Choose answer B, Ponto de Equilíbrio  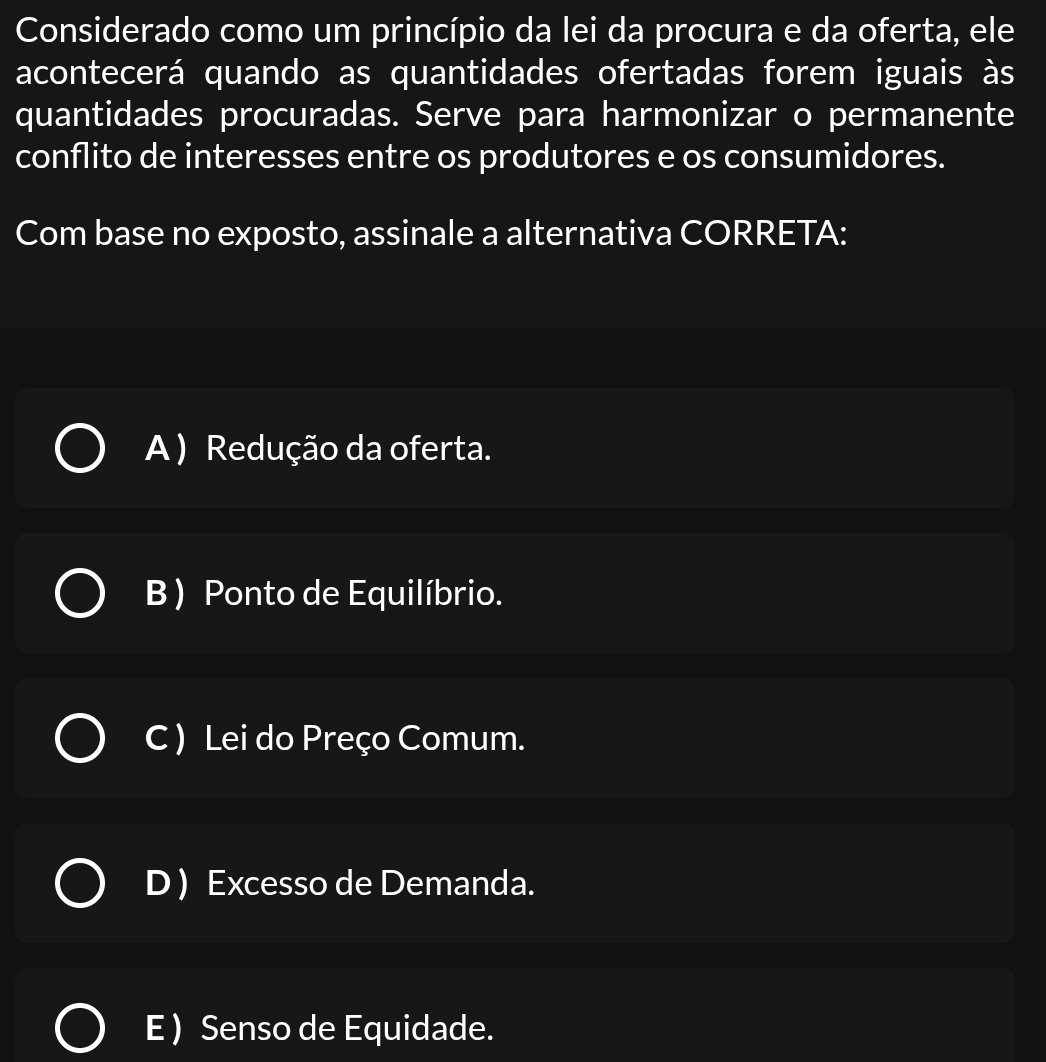(x=79, y=594)
